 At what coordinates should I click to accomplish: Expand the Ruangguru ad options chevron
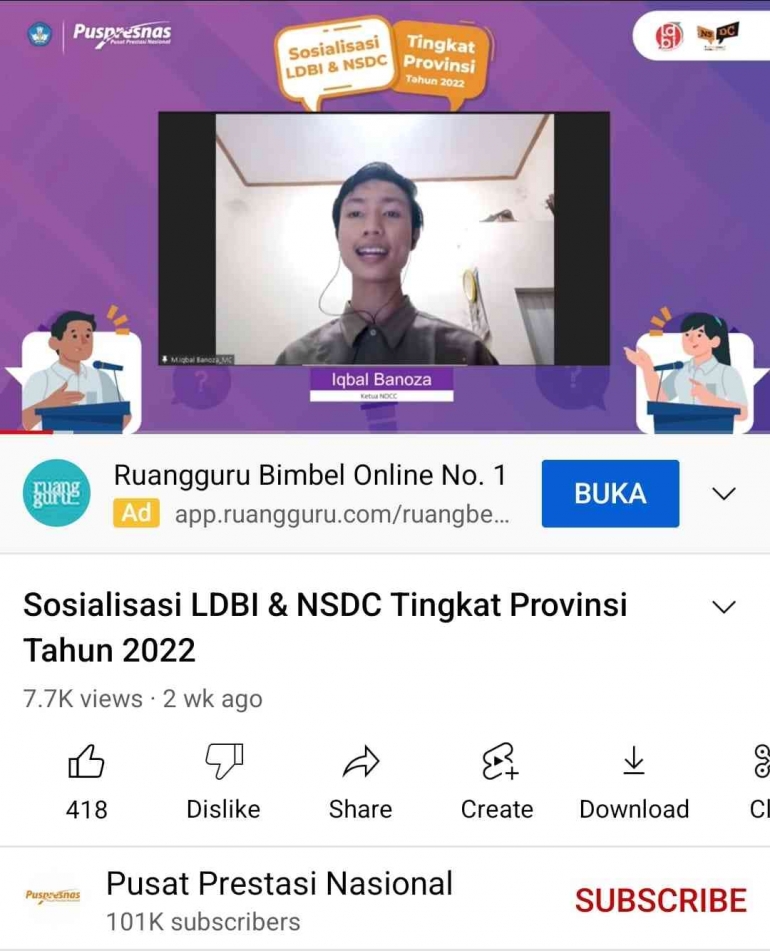[x=723, y=493]
